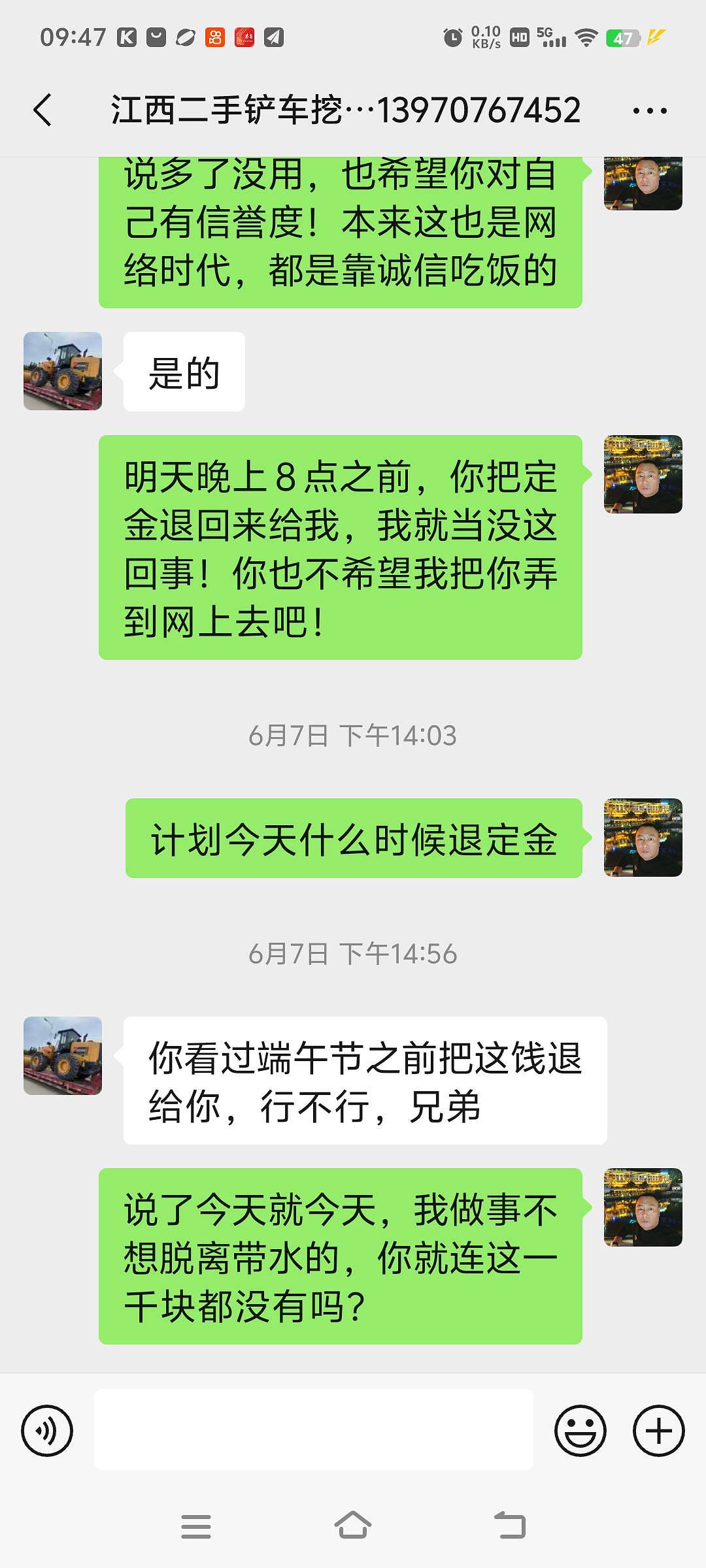The image size is (706, 1568).
Task: Open the plus attachments menu
Action: [x=658, y=1430]
